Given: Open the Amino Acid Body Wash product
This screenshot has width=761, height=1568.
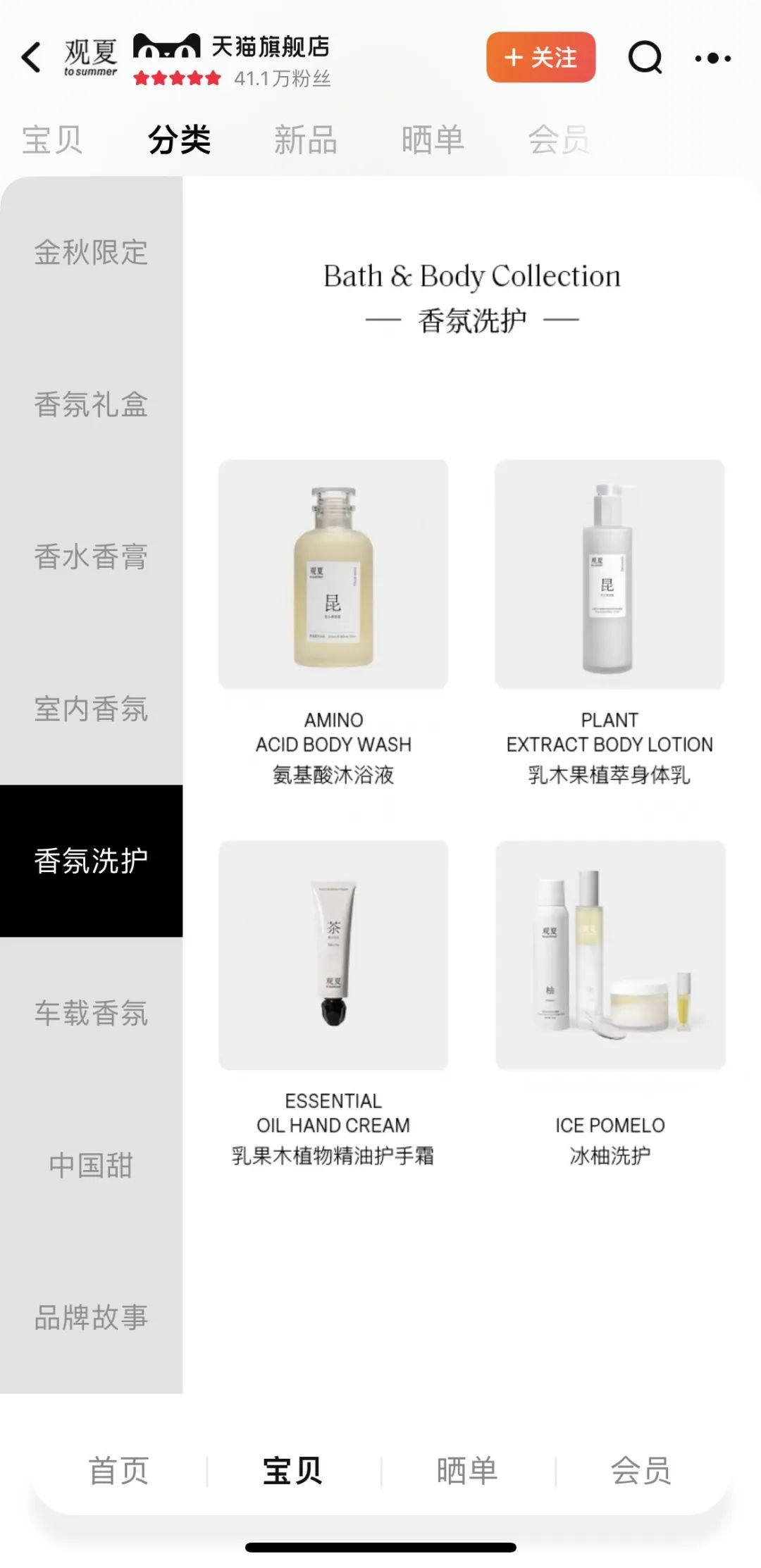Looking at the screenshot, I should click(333, 575).
